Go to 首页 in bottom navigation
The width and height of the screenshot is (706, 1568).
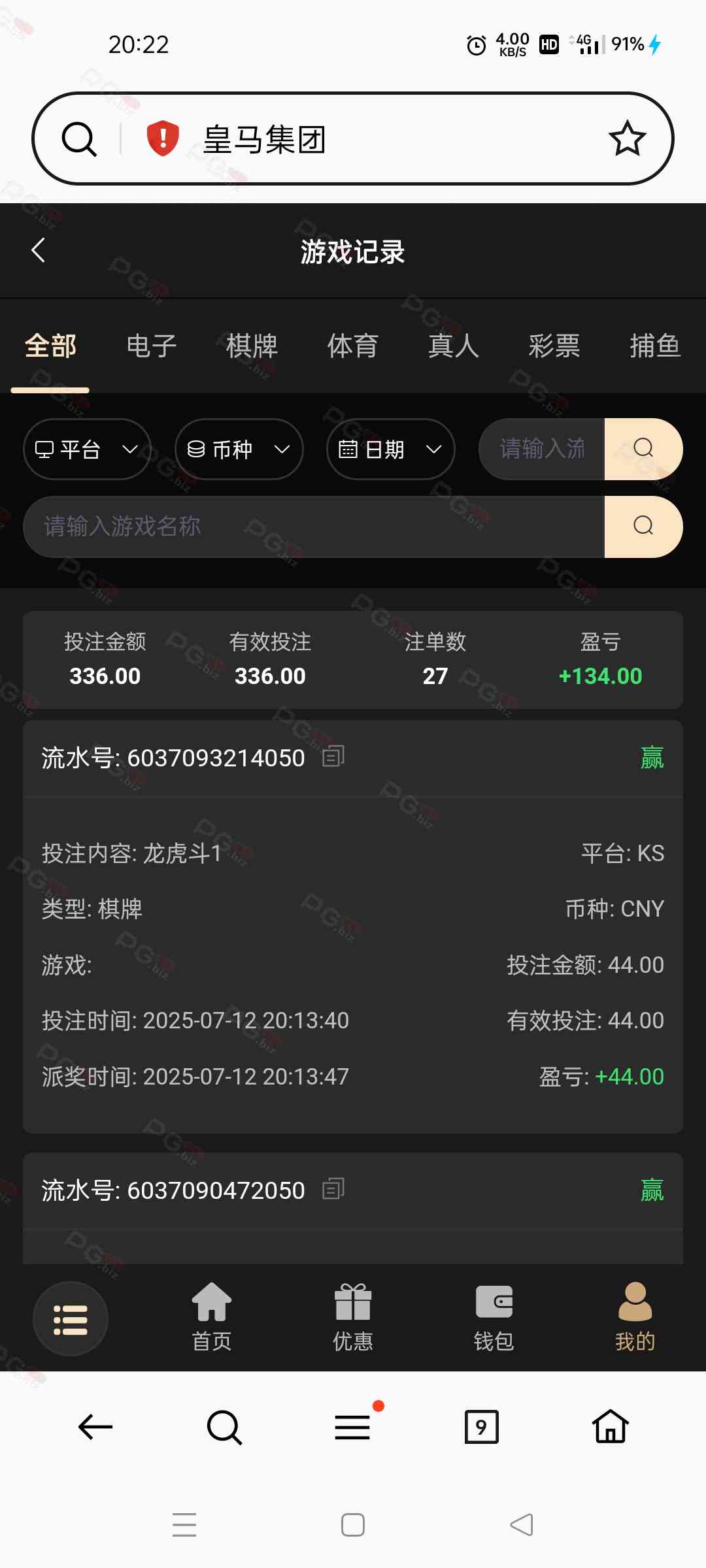[212, 1317]
